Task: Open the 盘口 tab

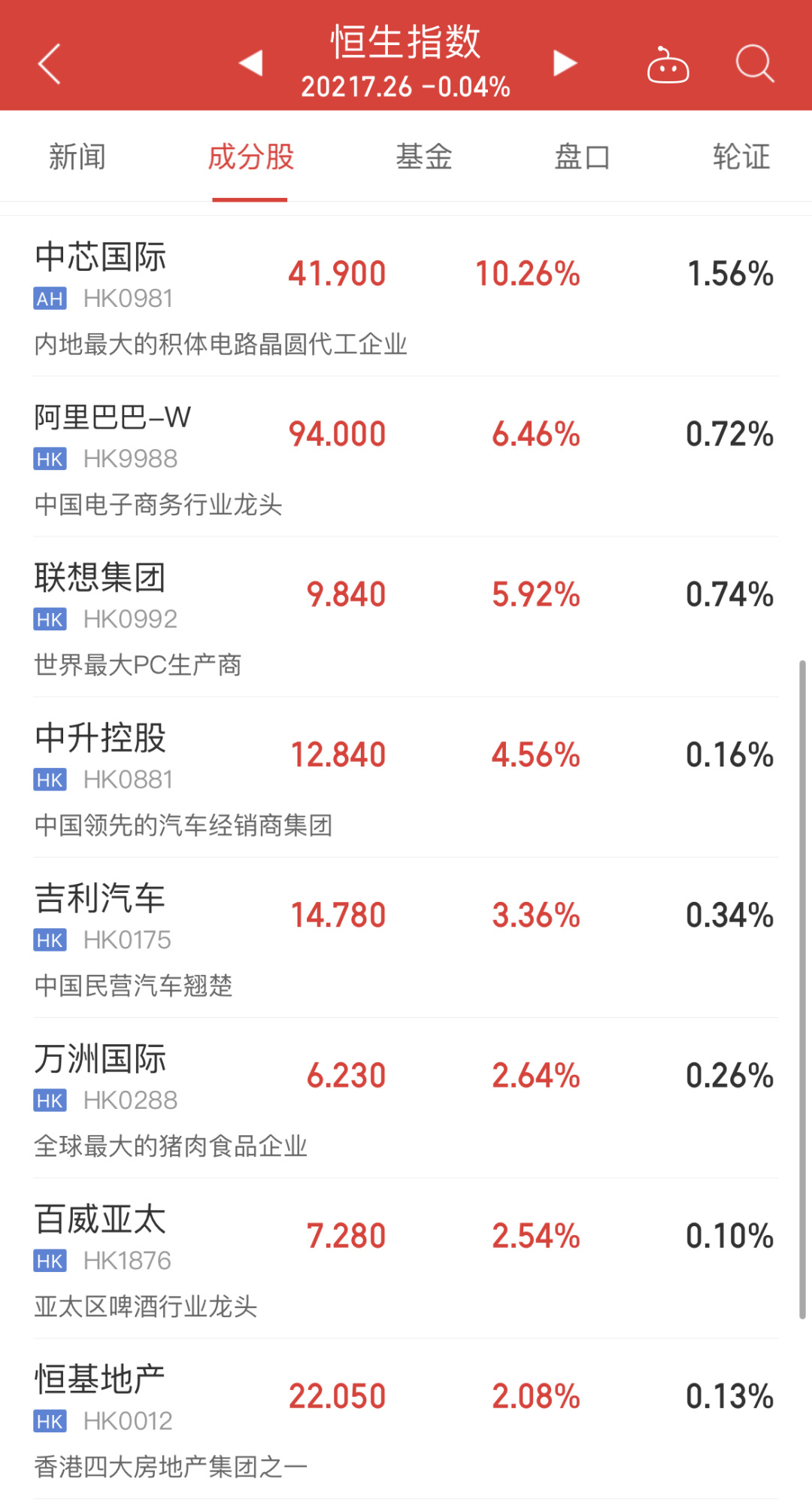Action: pos(583,157)
